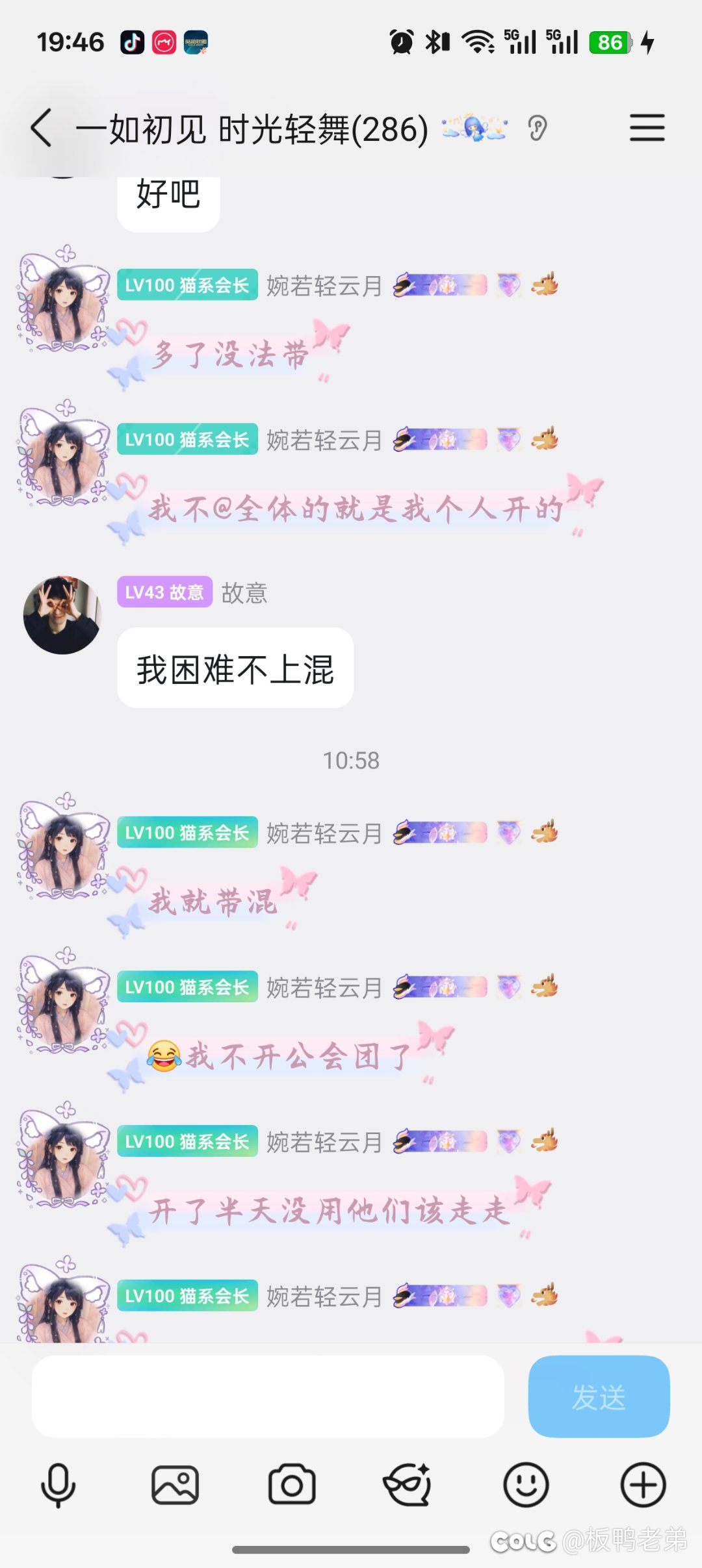Tap the earpiece mode icon
Viewport: 702px width, 1568px height.
point(538,128)
